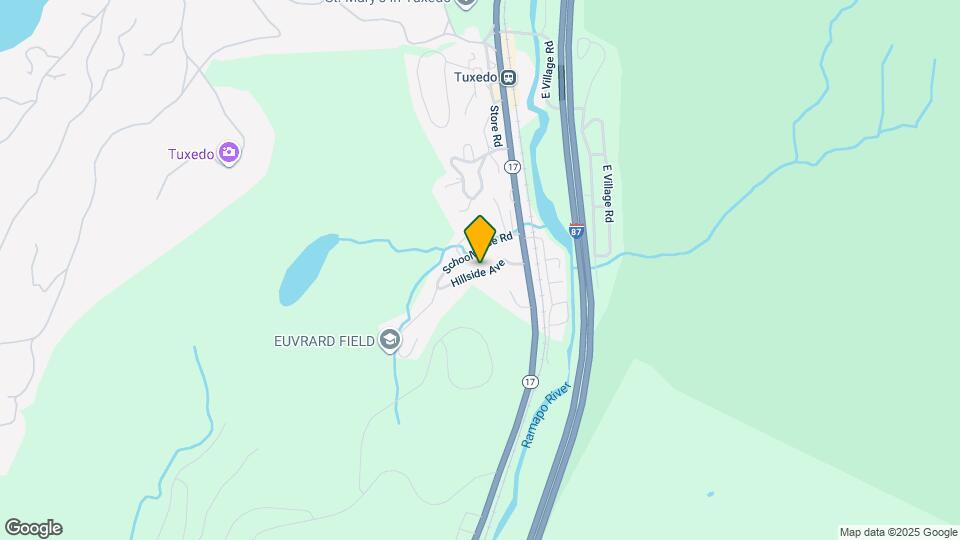
Task: Open the Tuxedo train station marker
Action: [x=509, y=78]
